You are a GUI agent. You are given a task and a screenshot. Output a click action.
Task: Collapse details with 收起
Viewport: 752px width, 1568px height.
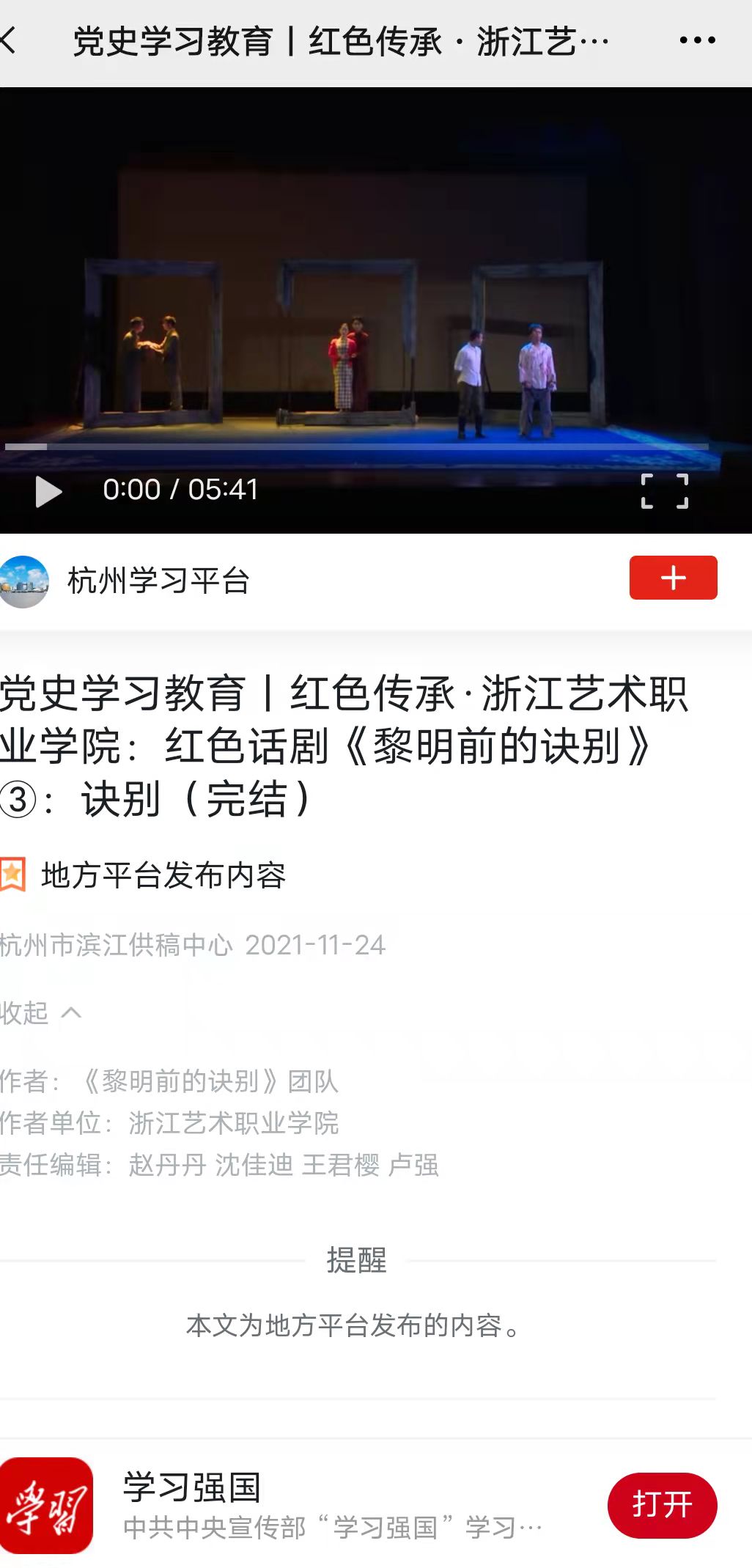coord(40,1012)
